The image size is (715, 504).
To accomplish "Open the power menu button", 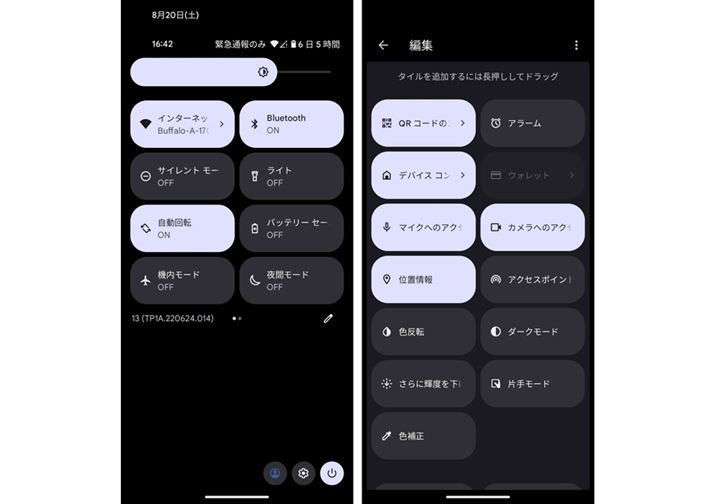I will pos(332,472).
